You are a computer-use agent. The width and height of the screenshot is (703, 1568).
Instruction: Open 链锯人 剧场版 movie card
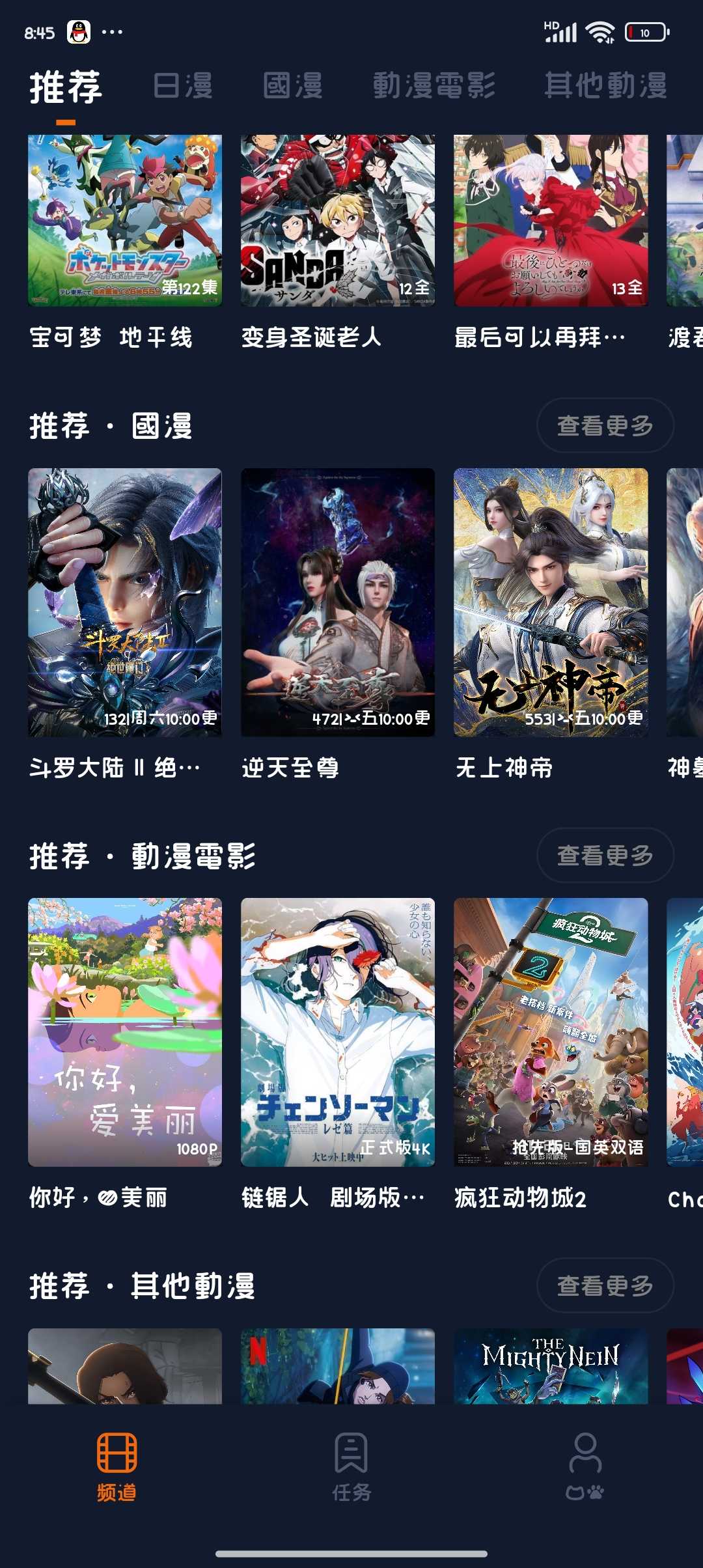coord(338,1032)
